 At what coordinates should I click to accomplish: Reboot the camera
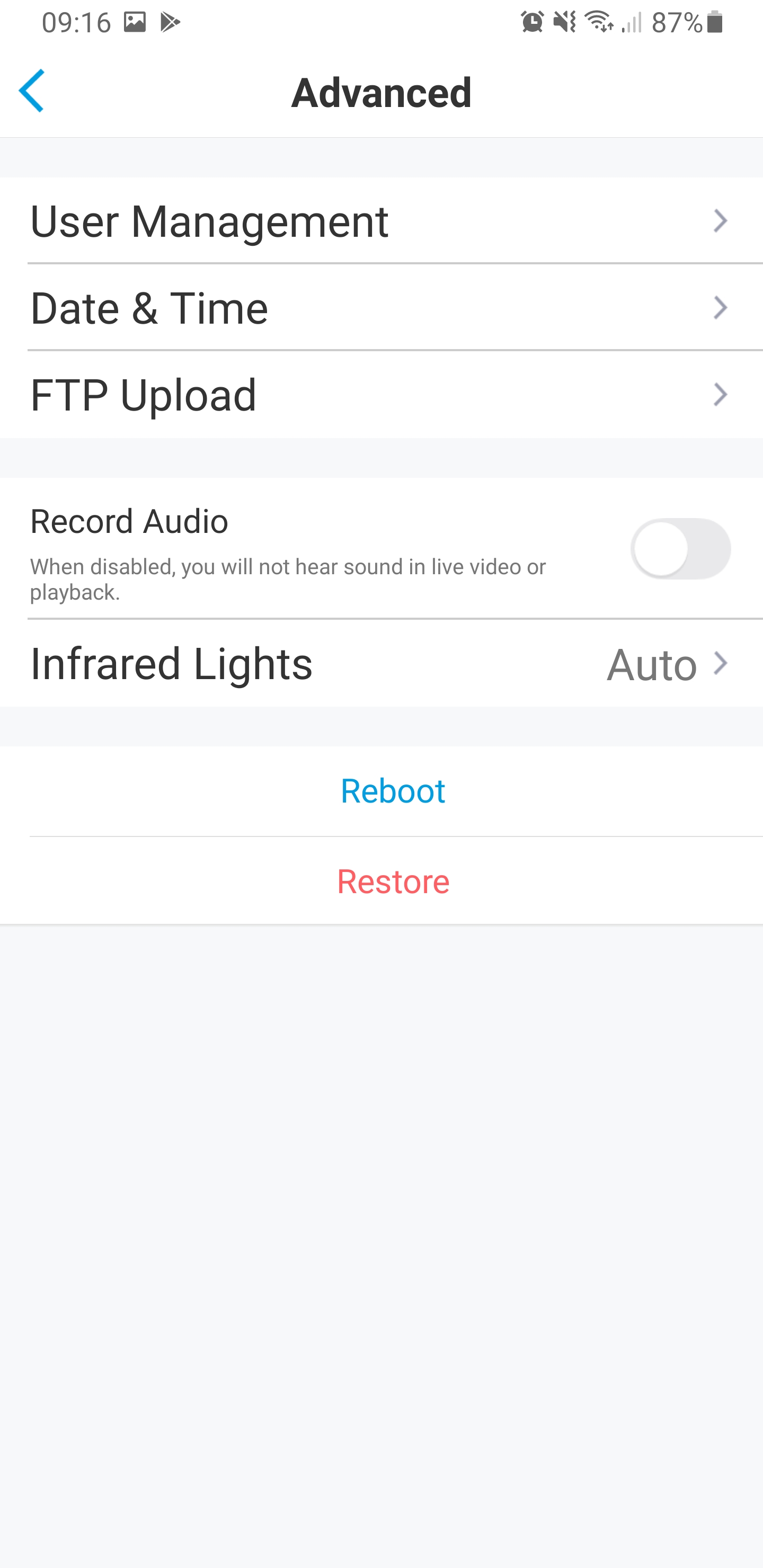tap(393, 791)
